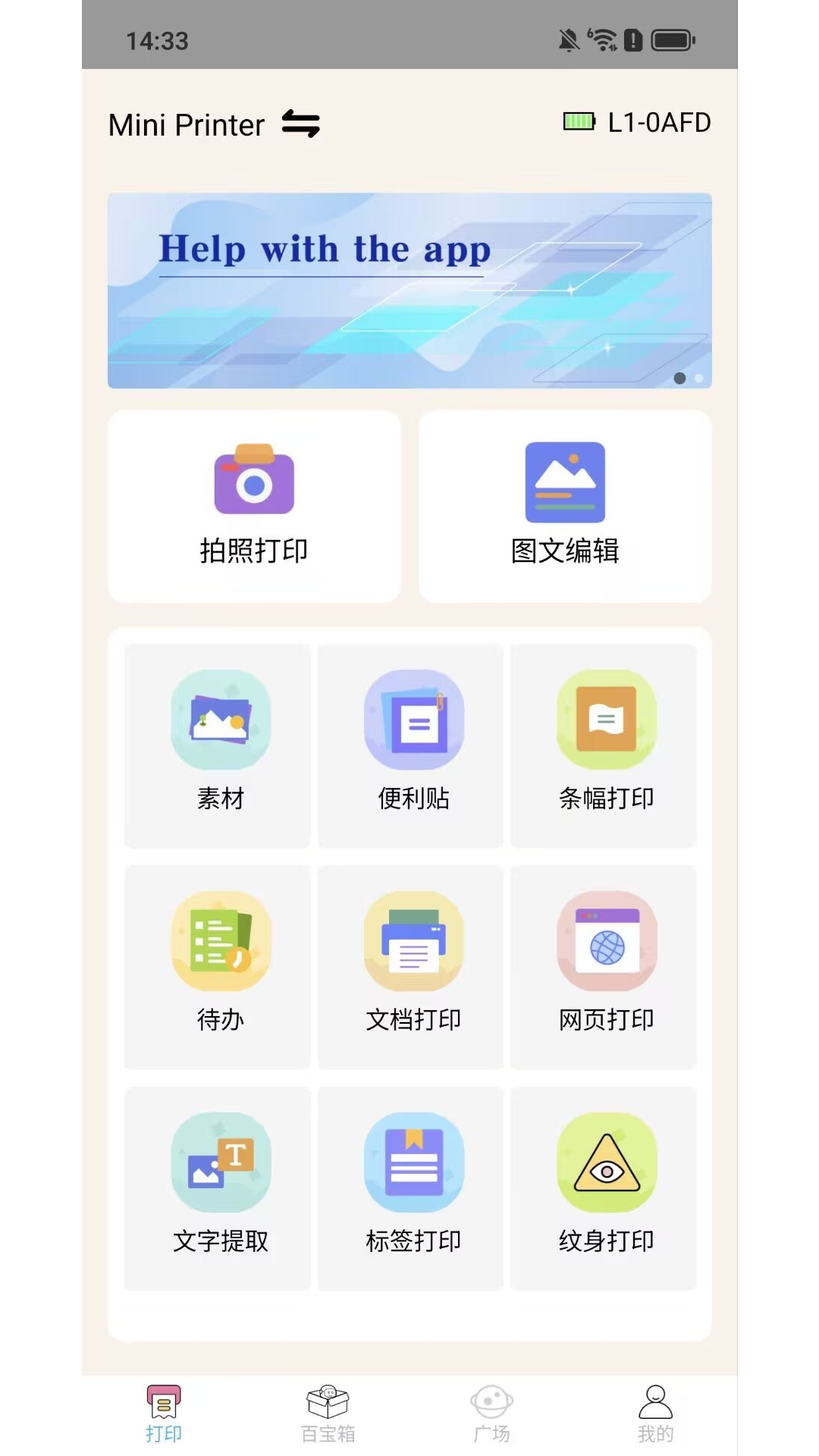This screenshot has width=819, height=1456.
Task: Open 拍照打印 photo printing
Action: 254,507
